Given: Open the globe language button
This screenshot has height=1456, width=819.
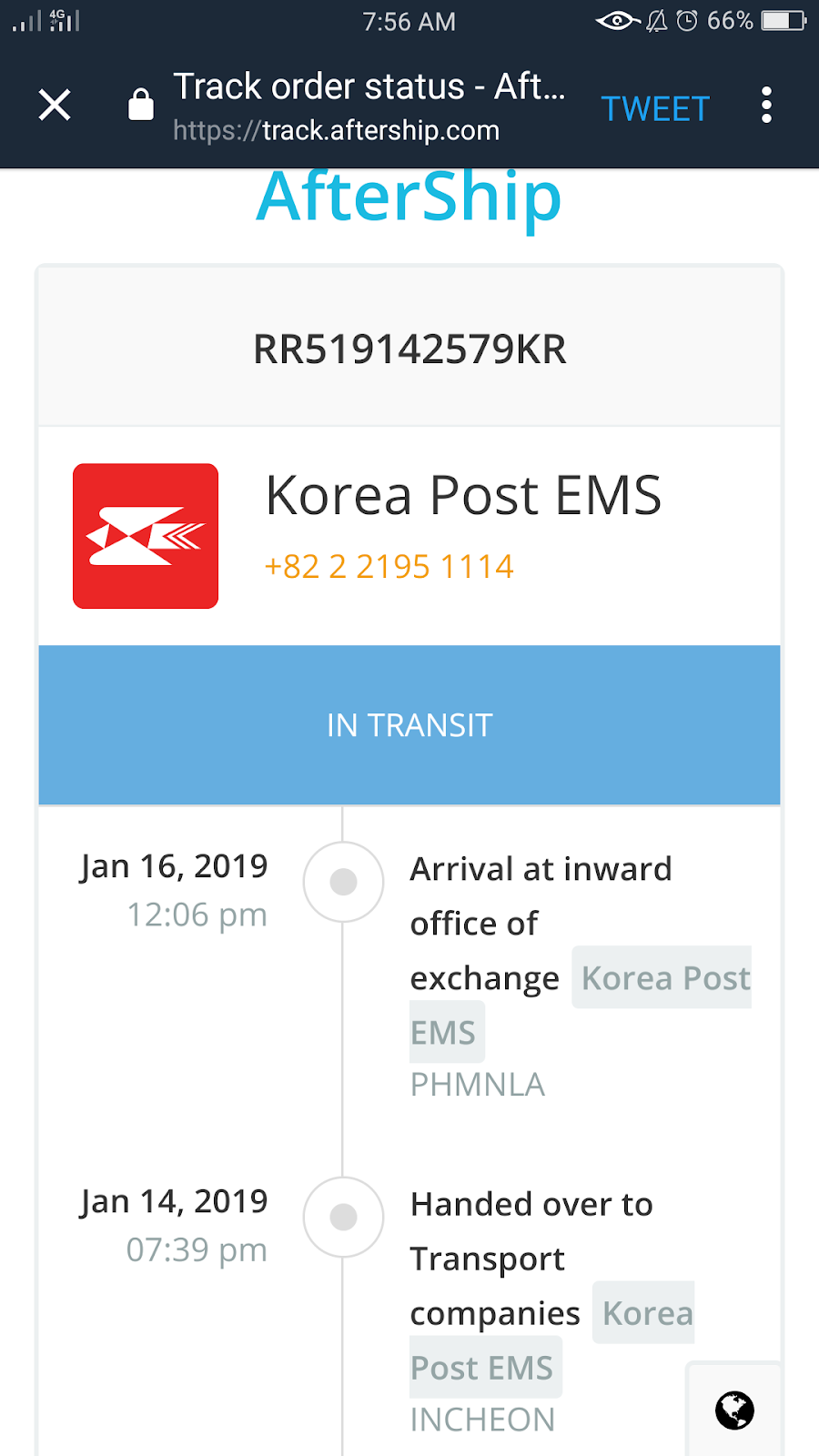Looking at the screenshot, I should [x=734, y=1410].
